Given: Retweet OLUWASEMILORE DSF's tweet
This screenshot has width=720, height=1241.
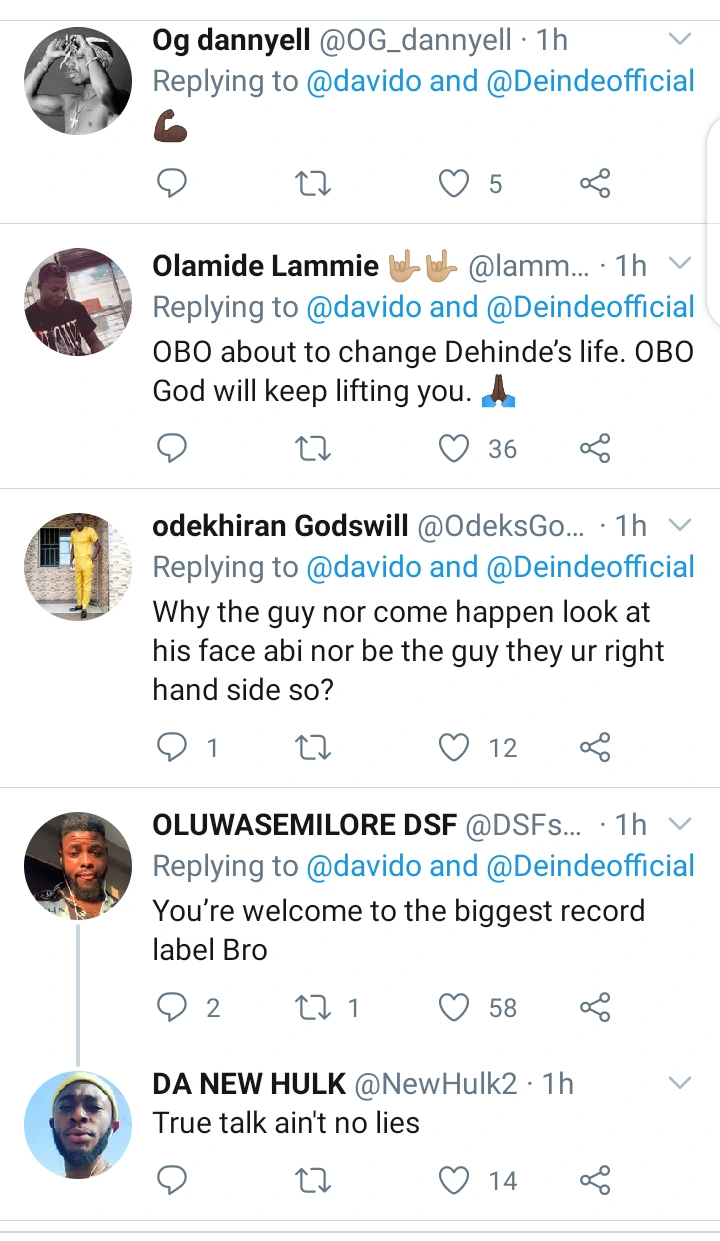Looking at the screenshot, I should [315, 1007].
